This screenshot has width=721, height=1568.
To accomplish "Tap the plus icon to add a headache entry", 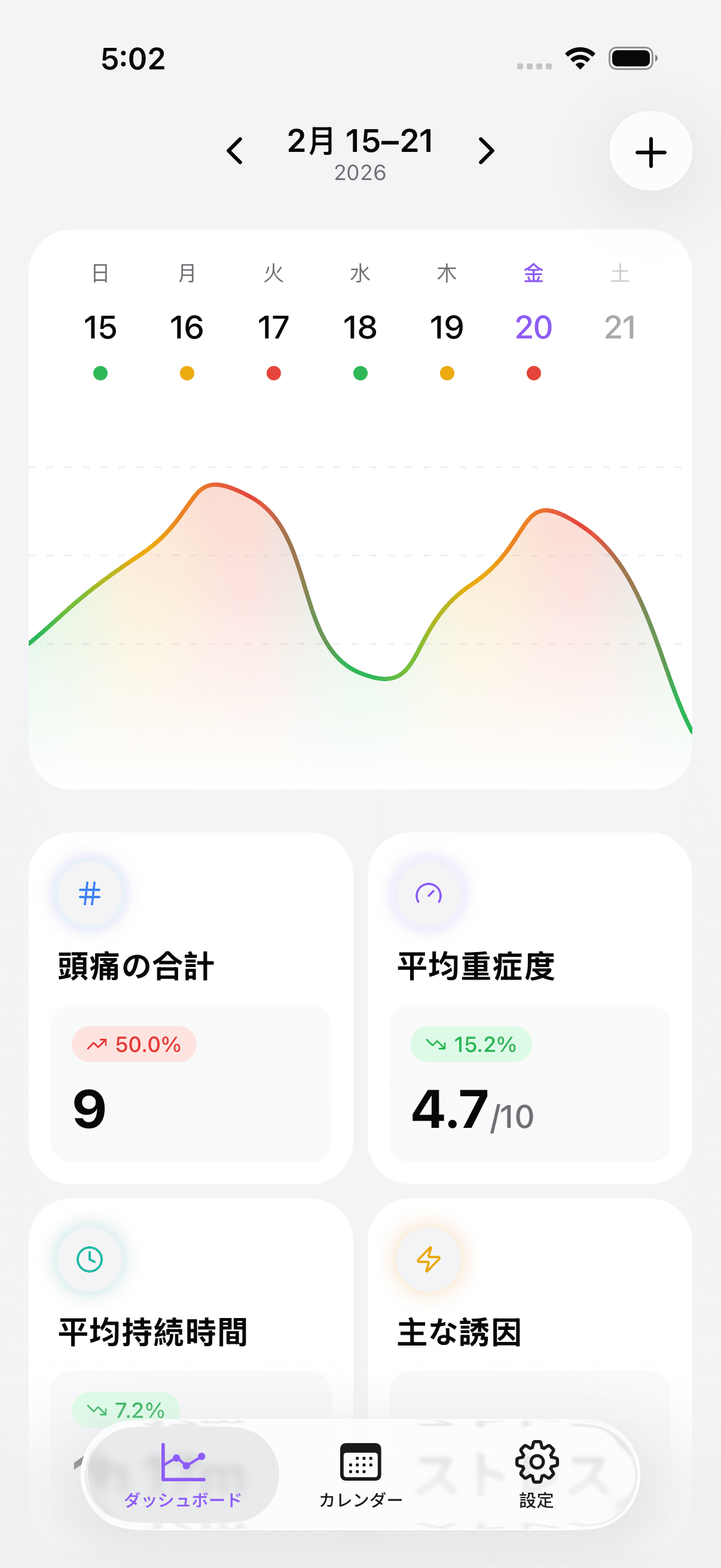I will tap(650, 151).
